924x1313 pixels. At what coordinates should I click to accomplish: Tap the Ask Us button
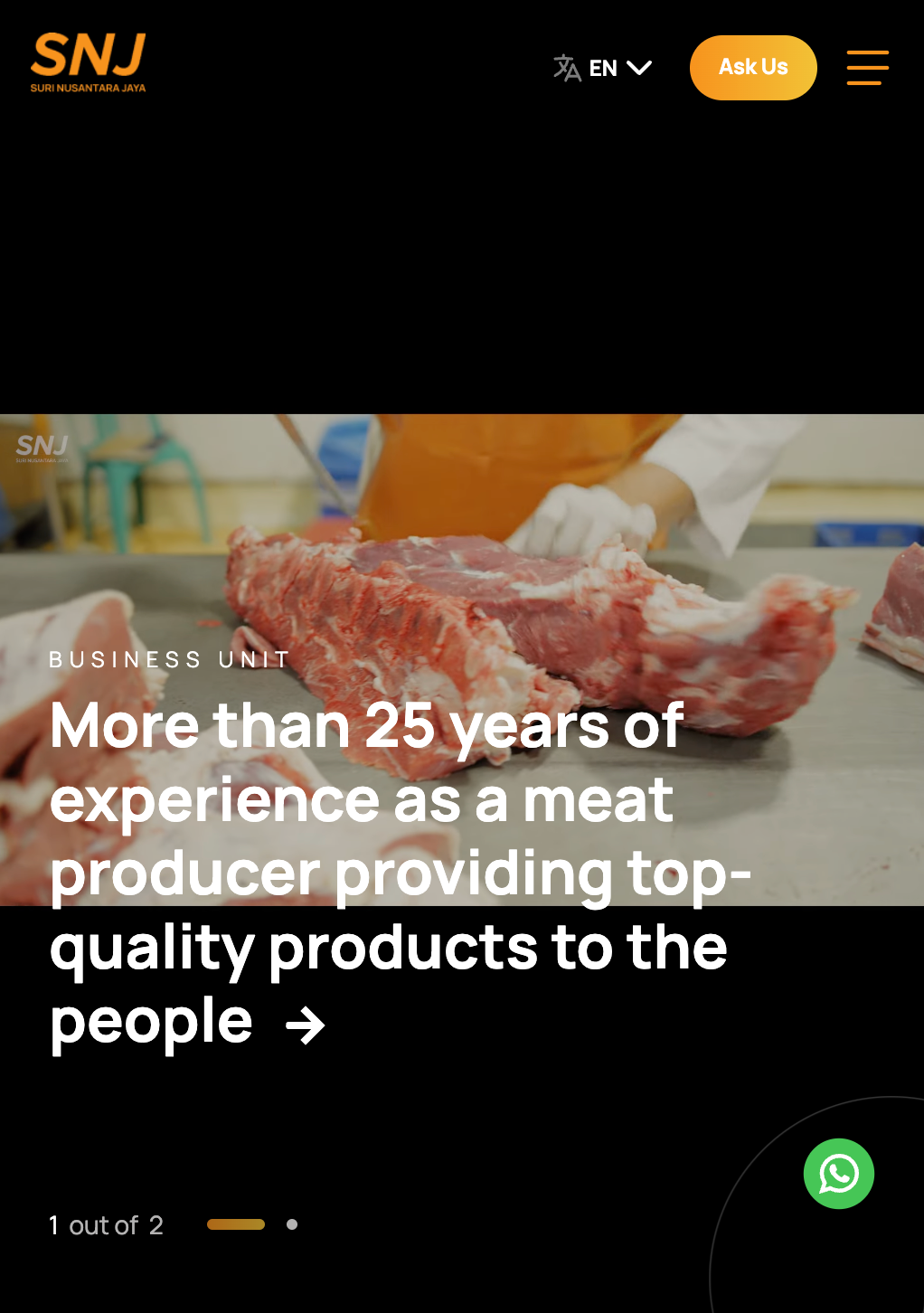(x=752, y=68)
